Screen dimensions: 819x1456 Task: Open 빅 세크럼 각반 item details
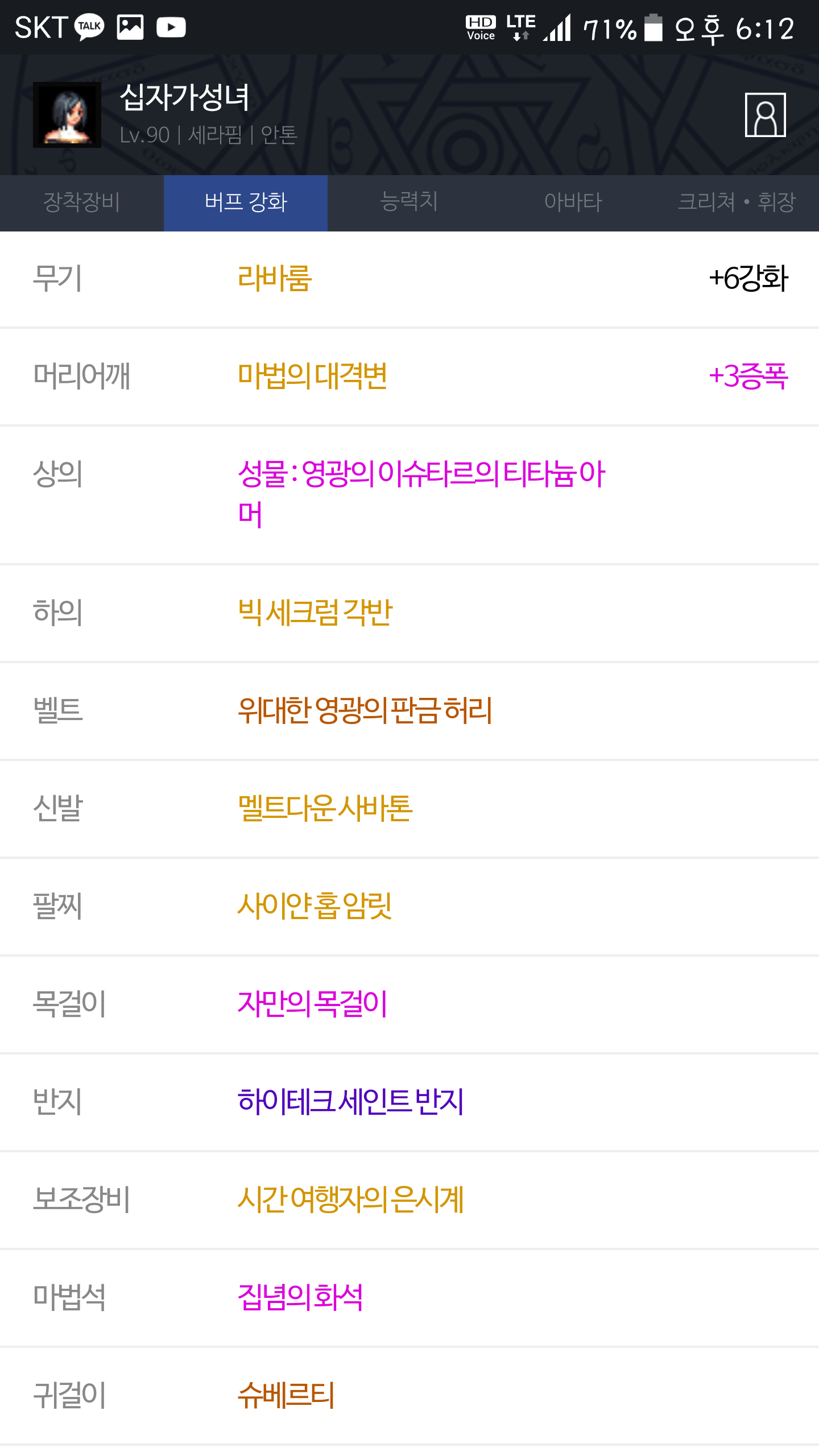[315, 613]
